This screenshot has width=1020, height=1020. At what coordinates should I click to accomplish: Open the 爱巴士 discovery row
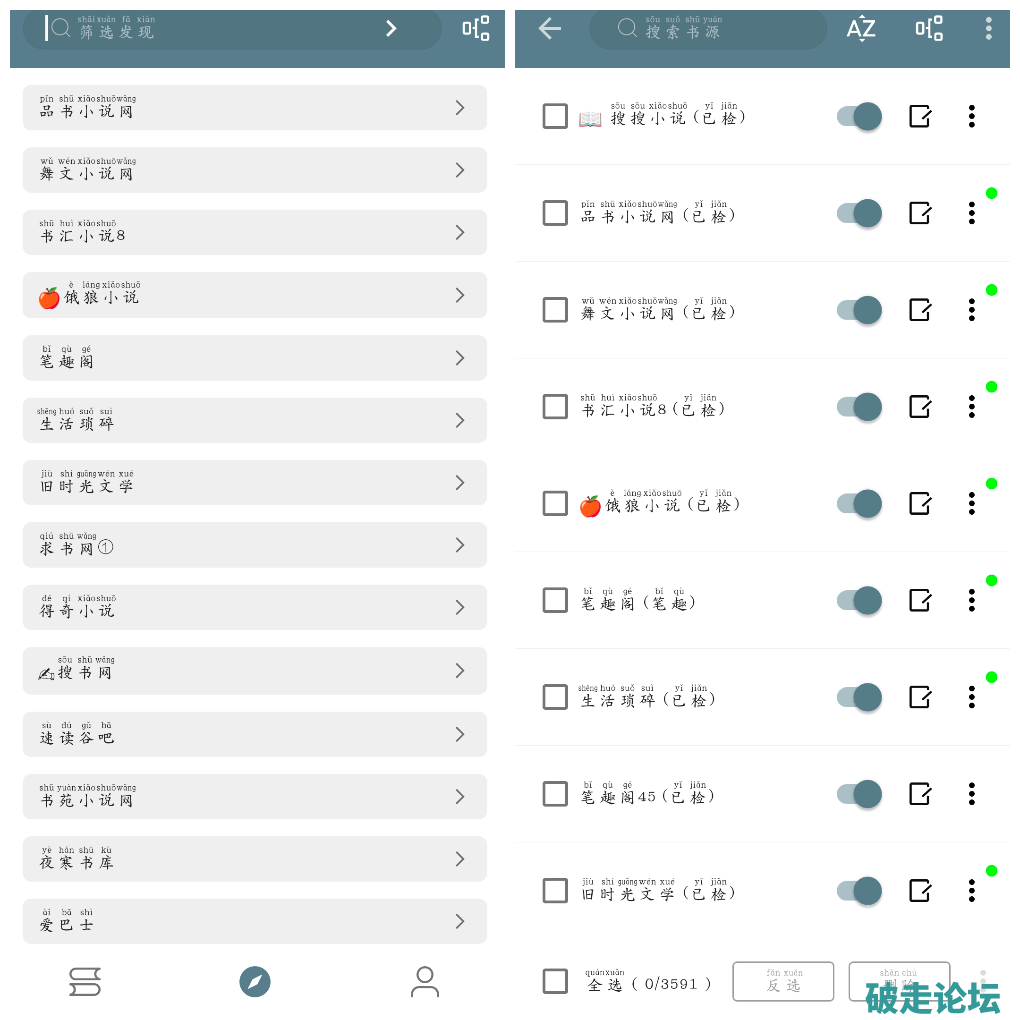coord(254,921)
